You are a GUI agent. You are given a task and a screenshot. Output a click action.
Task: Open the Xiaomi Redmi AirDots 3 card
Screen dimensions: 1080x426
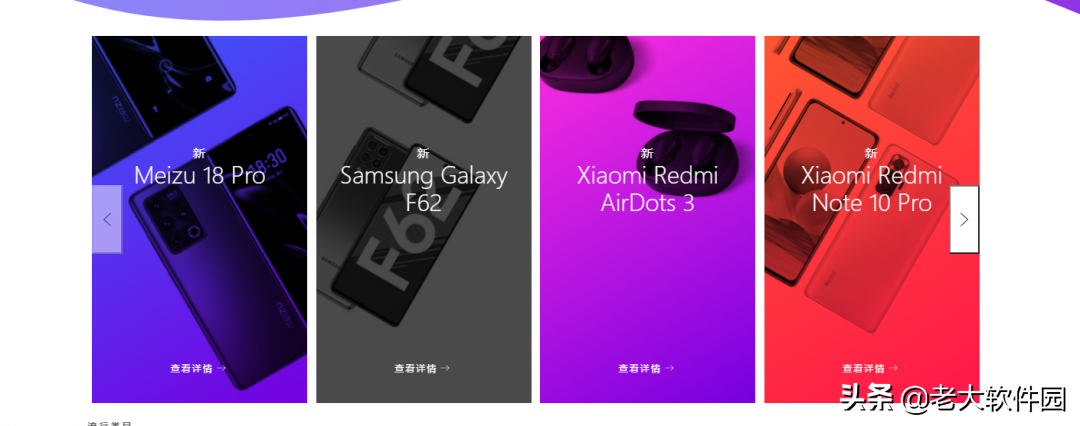[647, 189]
